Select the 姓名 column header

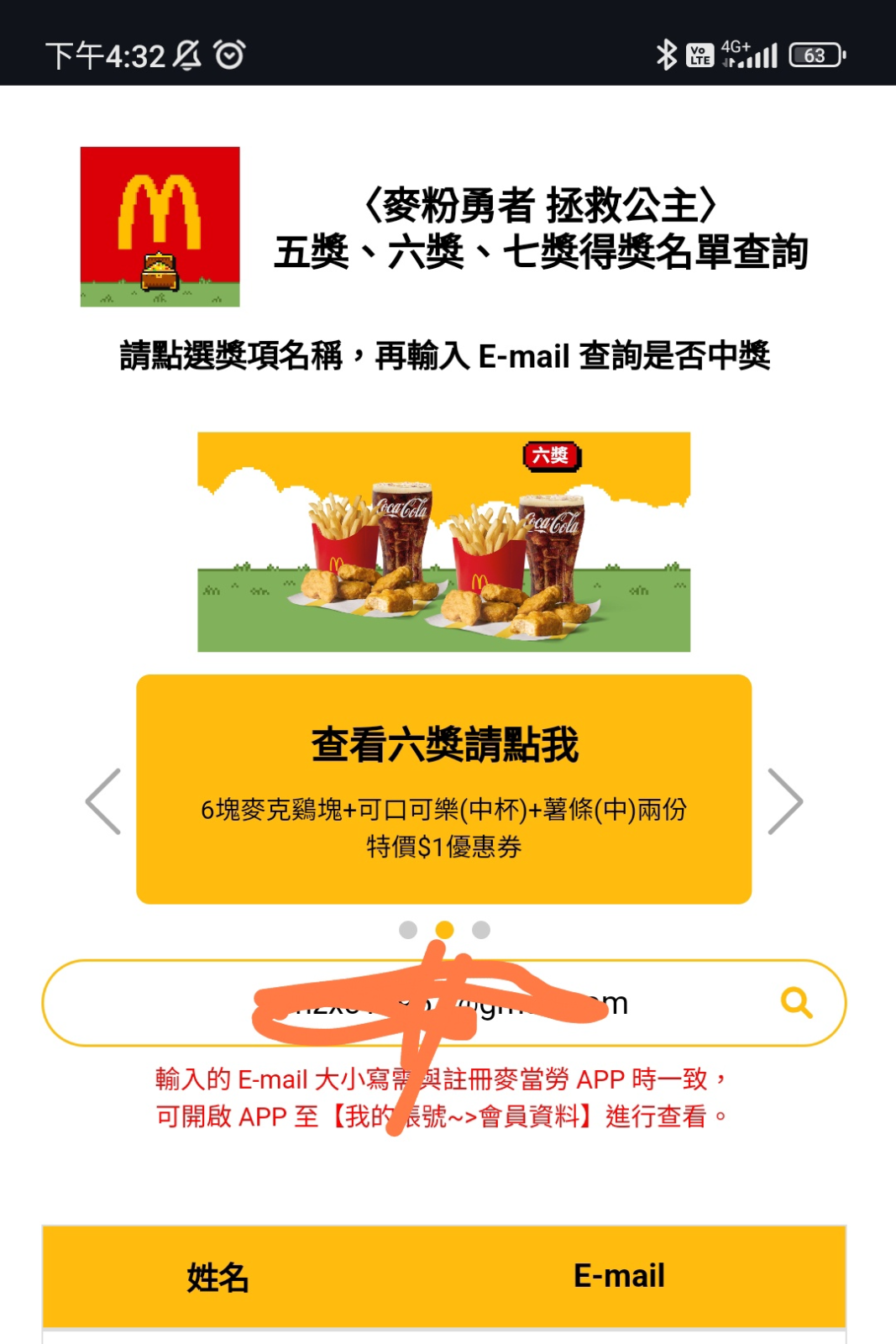coord(218,1278)
